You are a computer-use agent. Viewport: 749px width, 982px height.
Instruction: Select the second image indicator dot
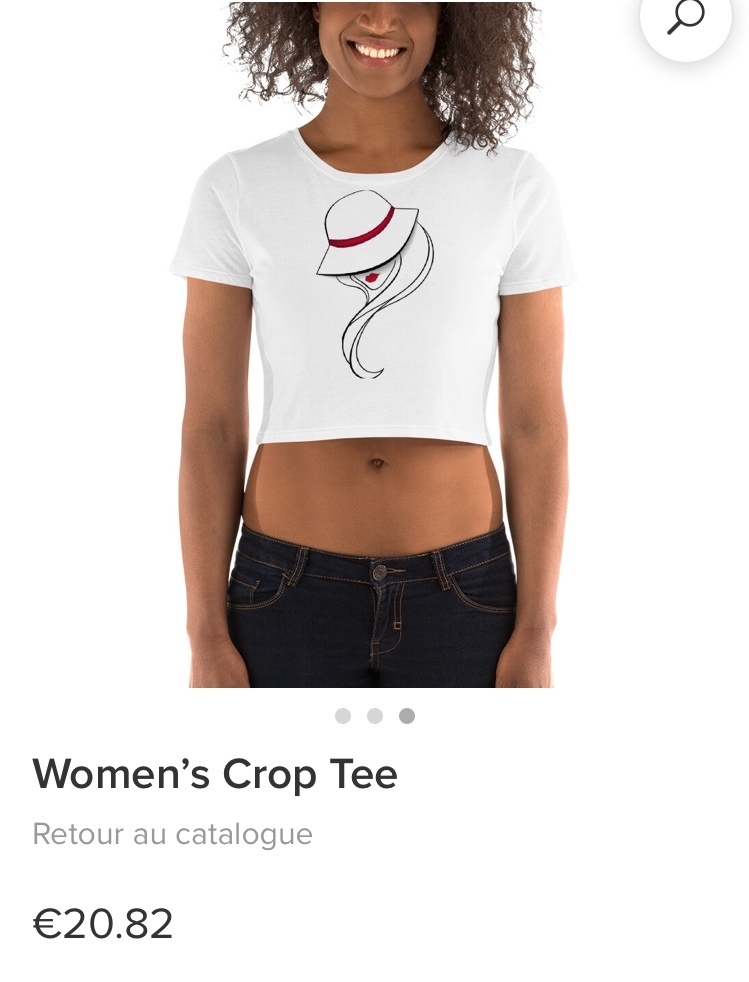point(375,716)
